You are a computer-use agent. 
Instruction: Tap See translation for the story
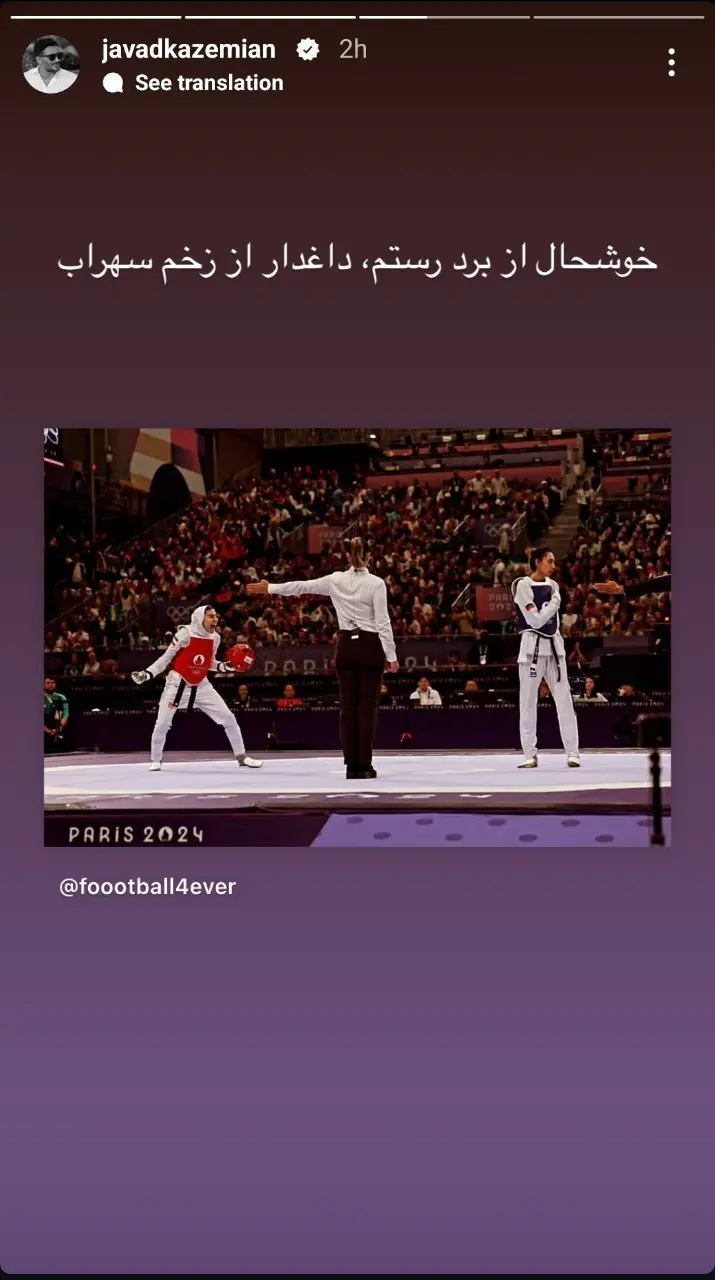coord(208,83)
